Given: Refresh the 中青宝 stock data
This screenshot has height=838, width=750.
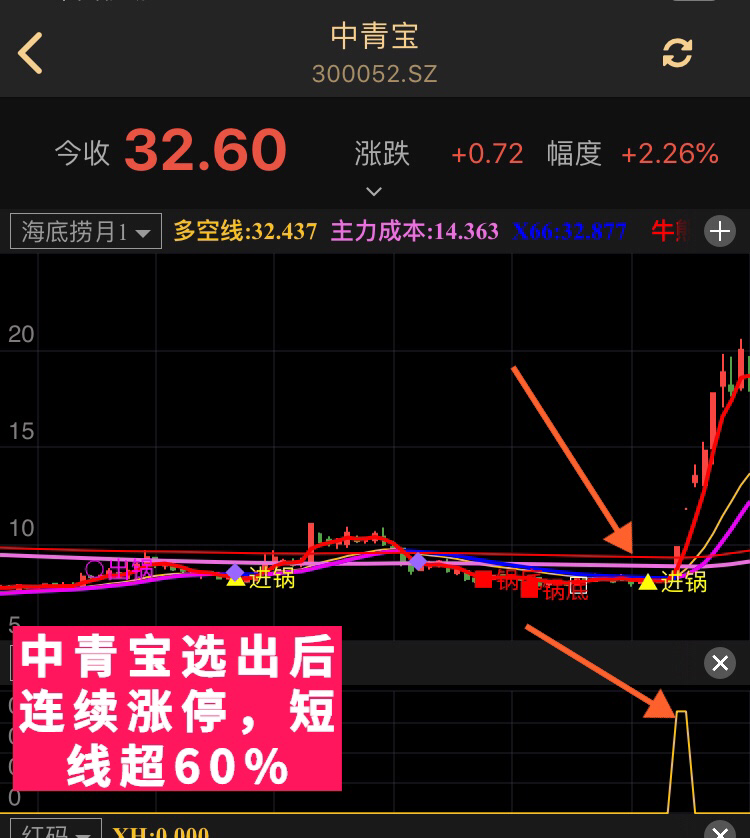Looking at the screenshot, I should click(677, 53).
